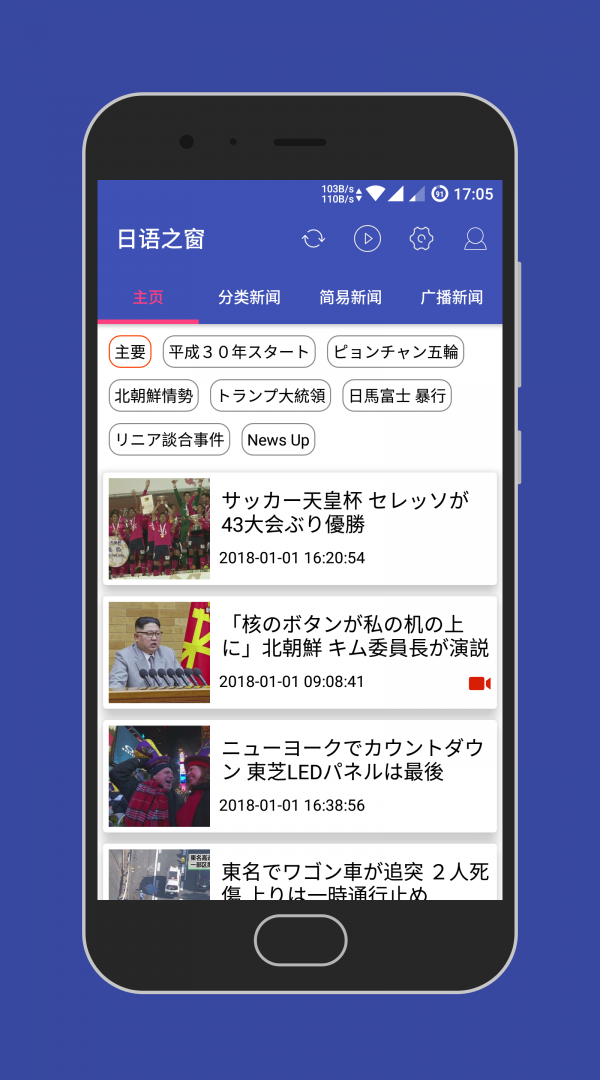Refresh the news feed

click(x=314, y=238)
